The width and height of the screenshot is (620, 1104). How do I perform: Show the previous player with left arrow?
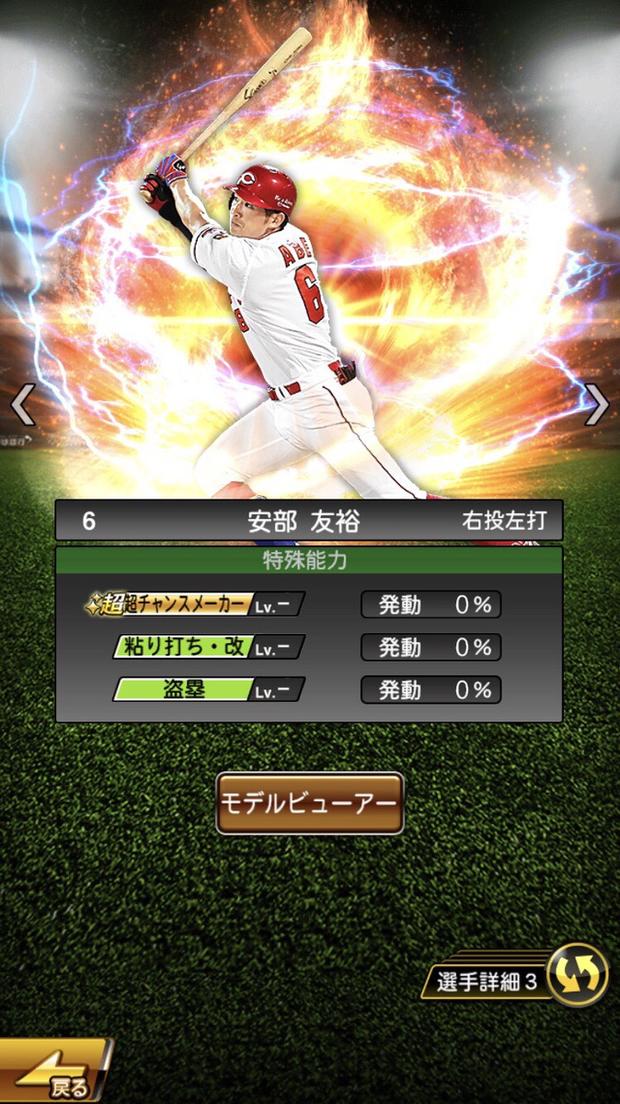pos(22,404)
